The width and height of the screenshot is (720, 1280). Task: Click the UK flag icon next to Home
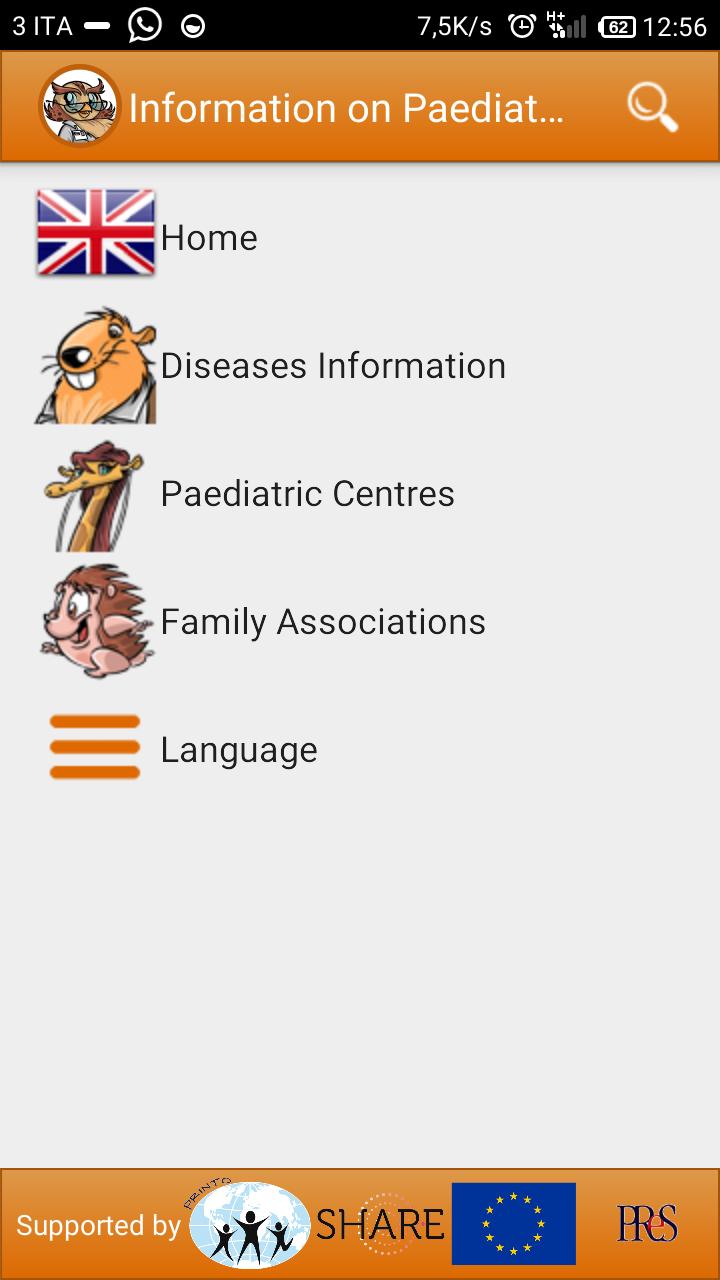pos(95,233)
